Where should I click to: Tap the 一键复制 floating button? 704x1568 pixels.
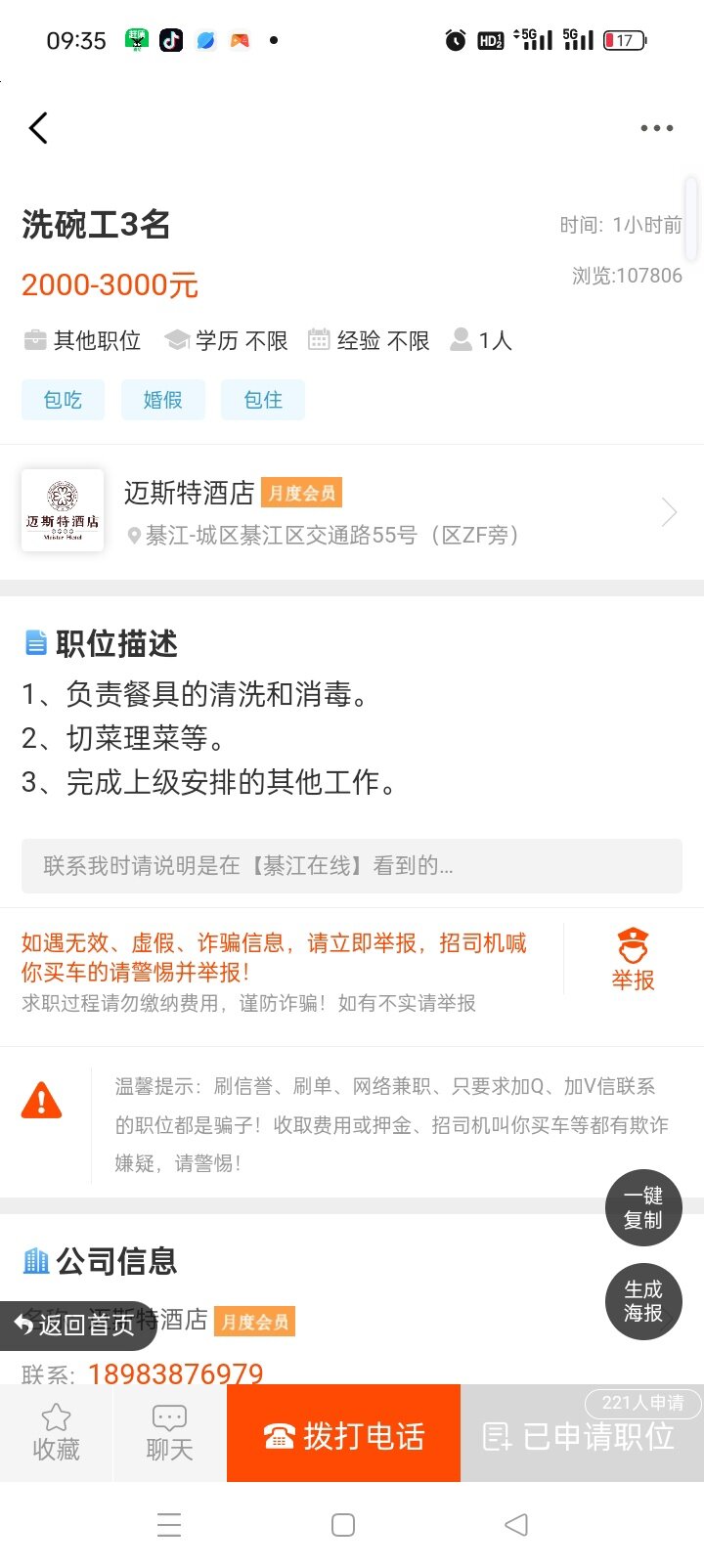click(x=642, y=1208)
